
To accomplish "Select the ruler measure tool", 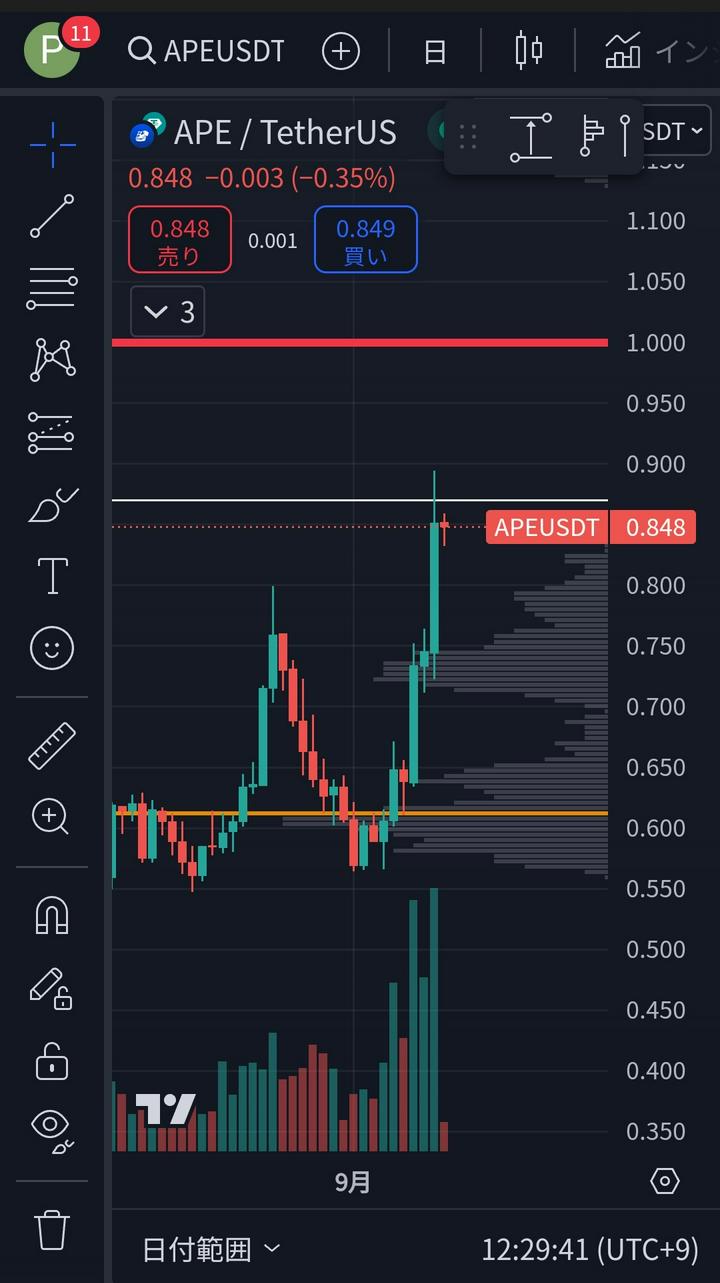I will pos(52,745).
